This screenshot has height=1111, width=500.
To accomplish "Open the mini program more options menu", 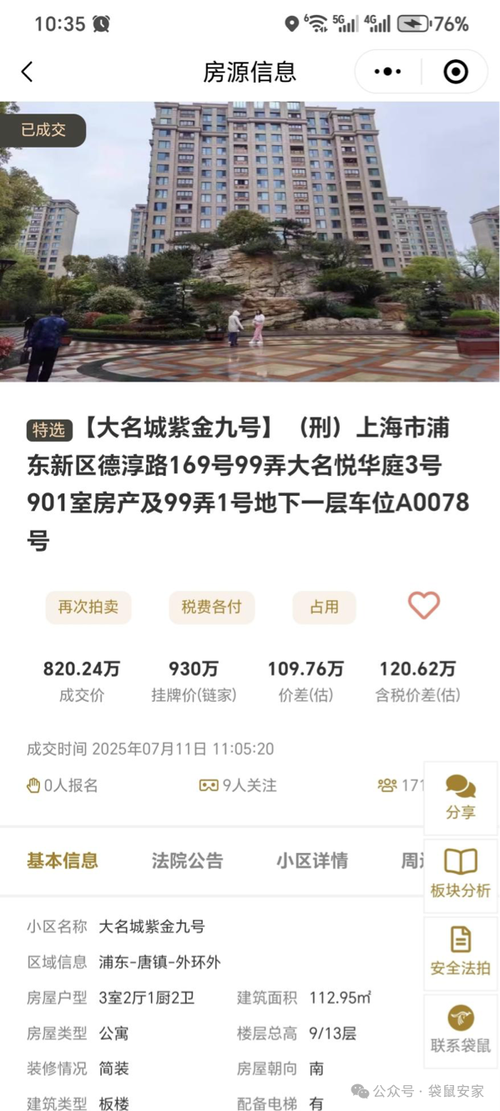I will click(387, 72).
